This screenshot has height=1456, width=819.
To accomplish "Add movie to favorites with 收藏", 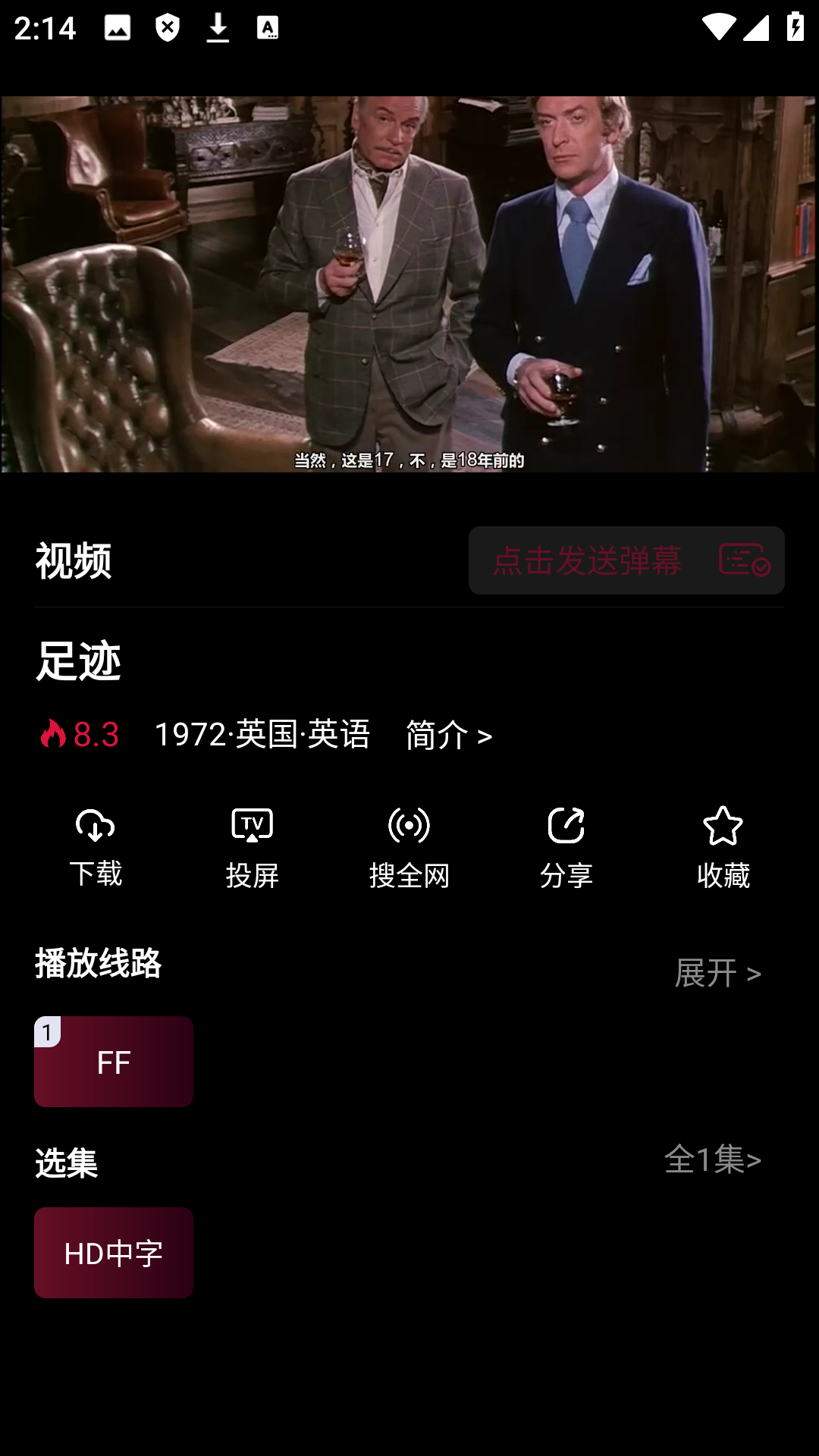I will [x=723, y=847].
